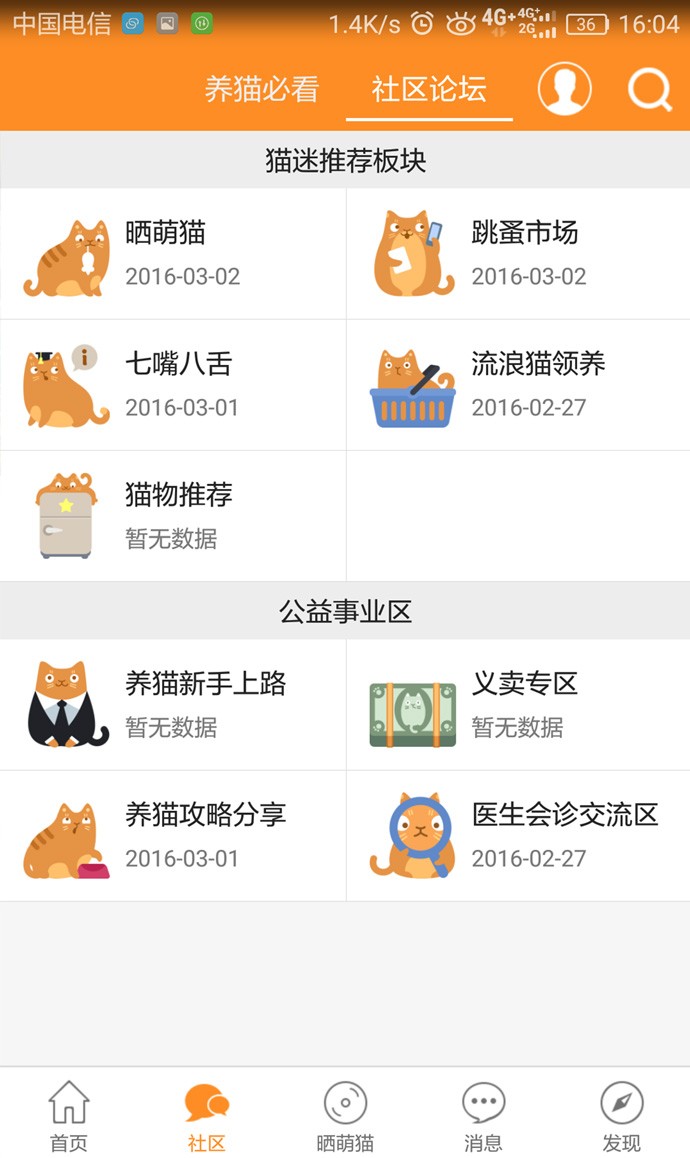Enter the 跳蚤市场 board
The width and height of the screenshot is (690, 1158).
point(518,254)
